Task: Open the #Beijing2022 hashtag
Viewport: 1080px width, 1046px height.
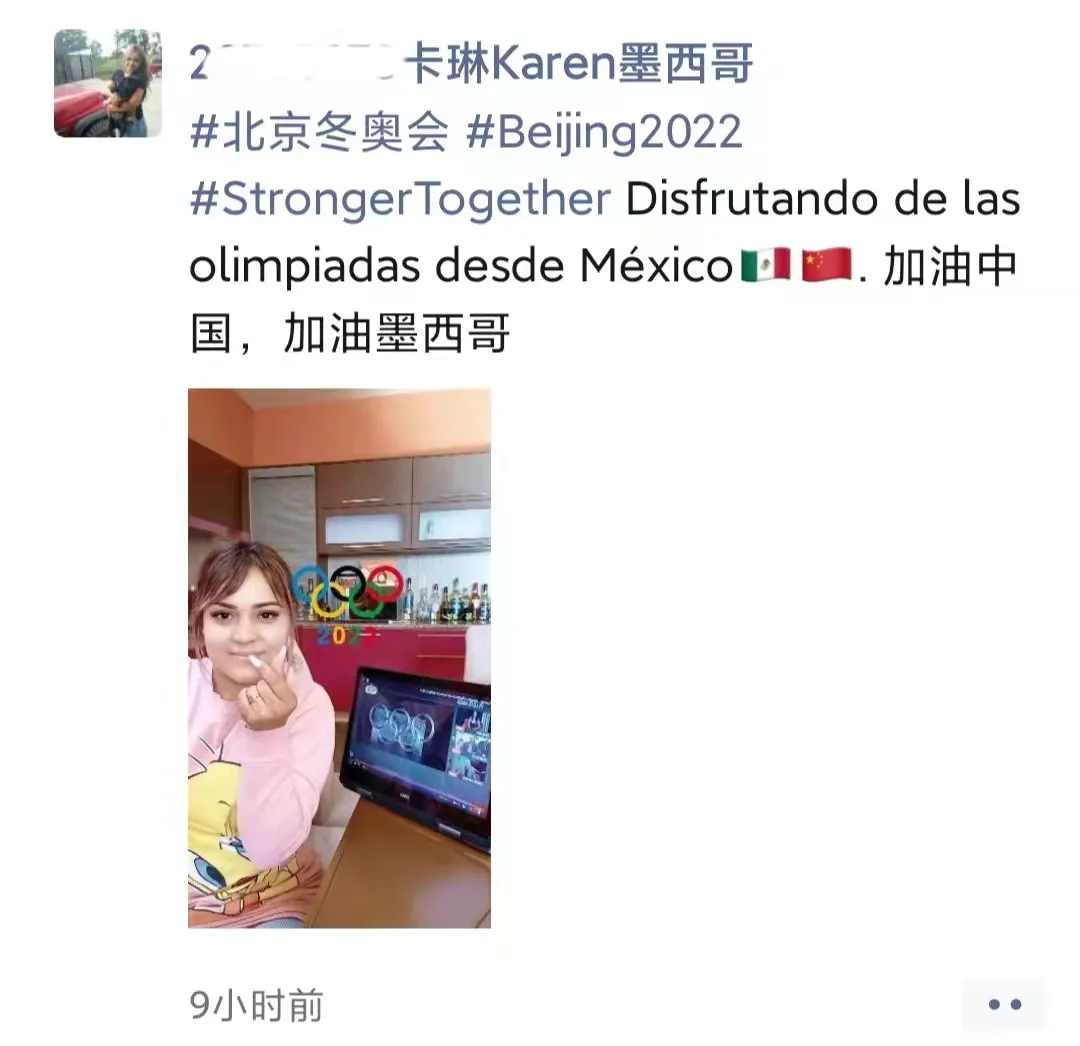Action: click(x=604, y=132)
